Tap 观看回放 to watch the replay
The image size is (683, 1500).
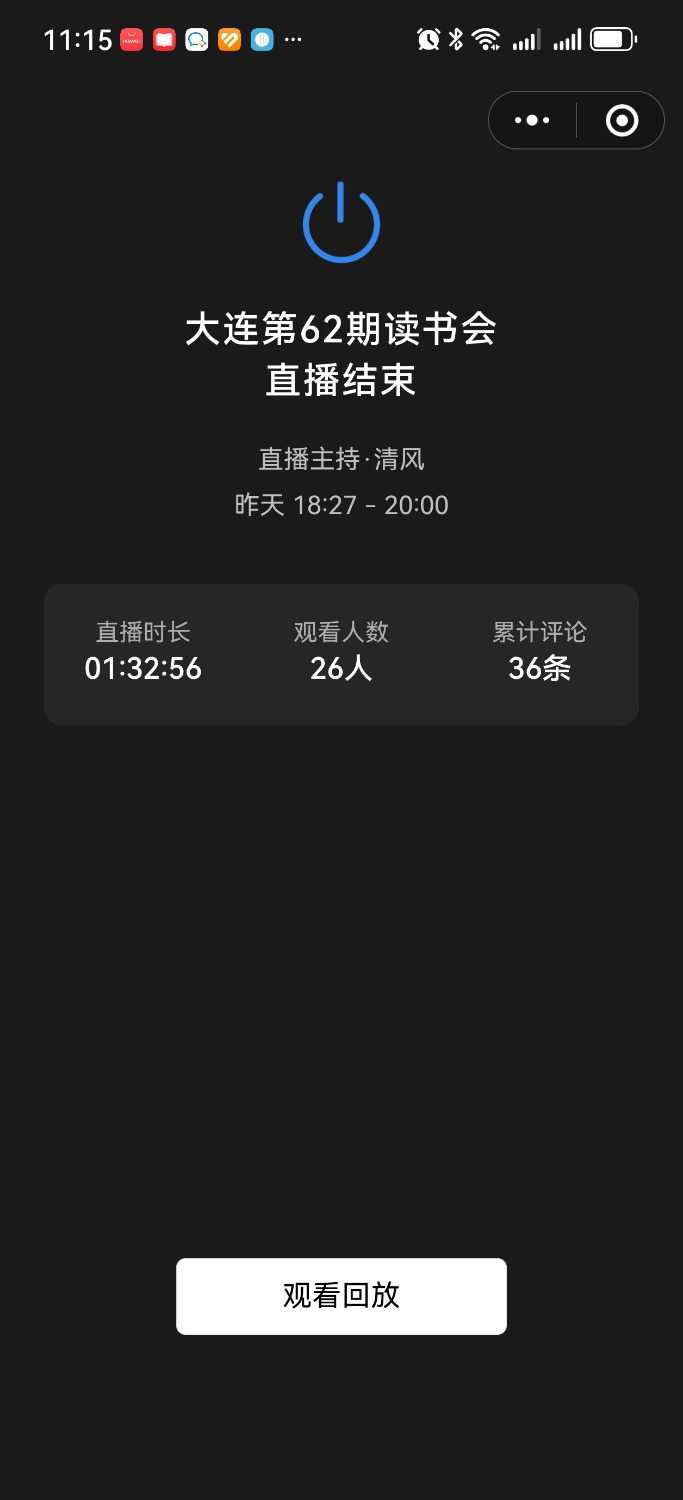(341, 1296)
